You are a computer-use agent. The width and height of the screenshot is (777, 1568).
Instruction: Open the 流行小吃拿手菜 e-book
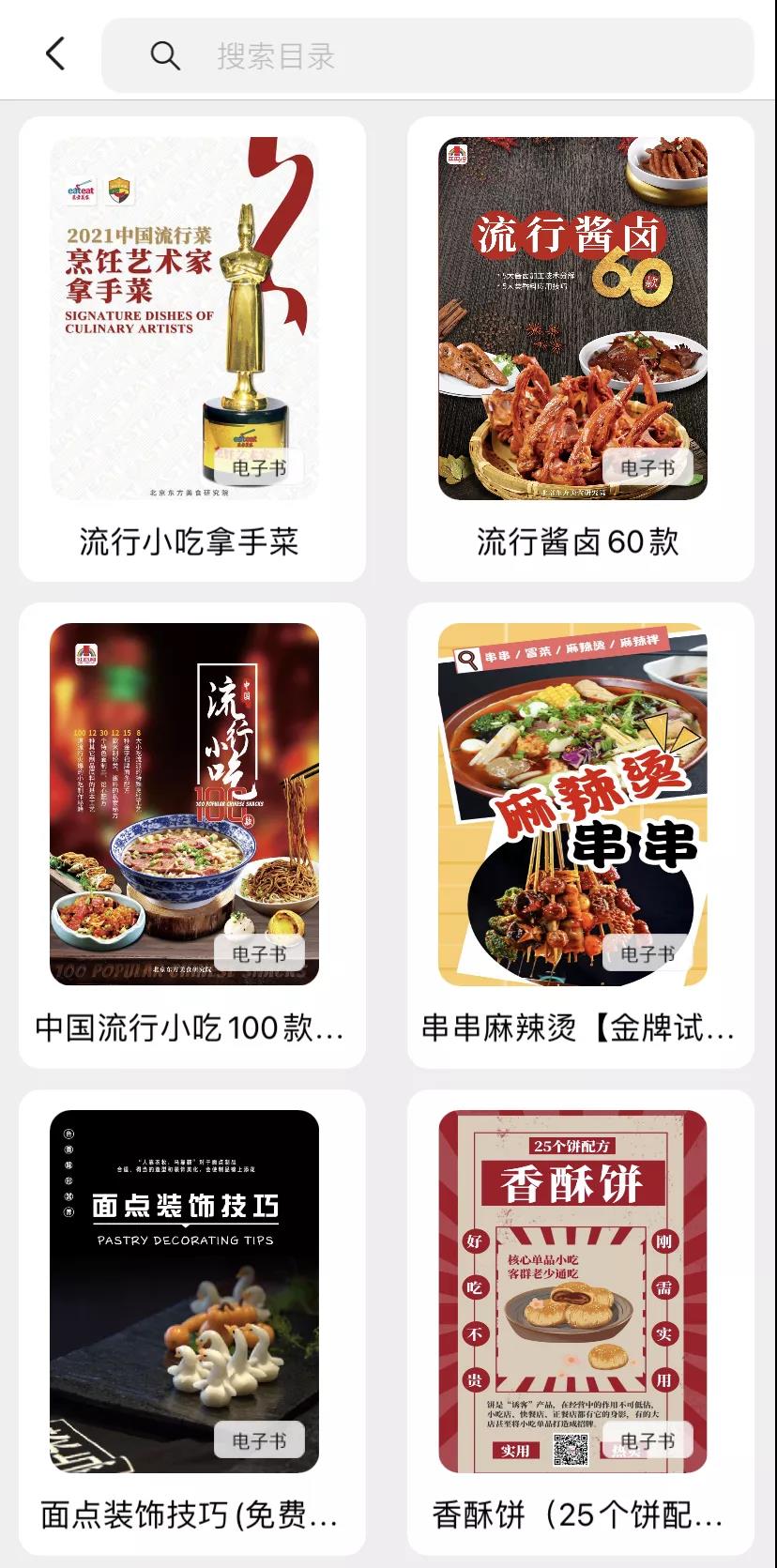point(191,348)
